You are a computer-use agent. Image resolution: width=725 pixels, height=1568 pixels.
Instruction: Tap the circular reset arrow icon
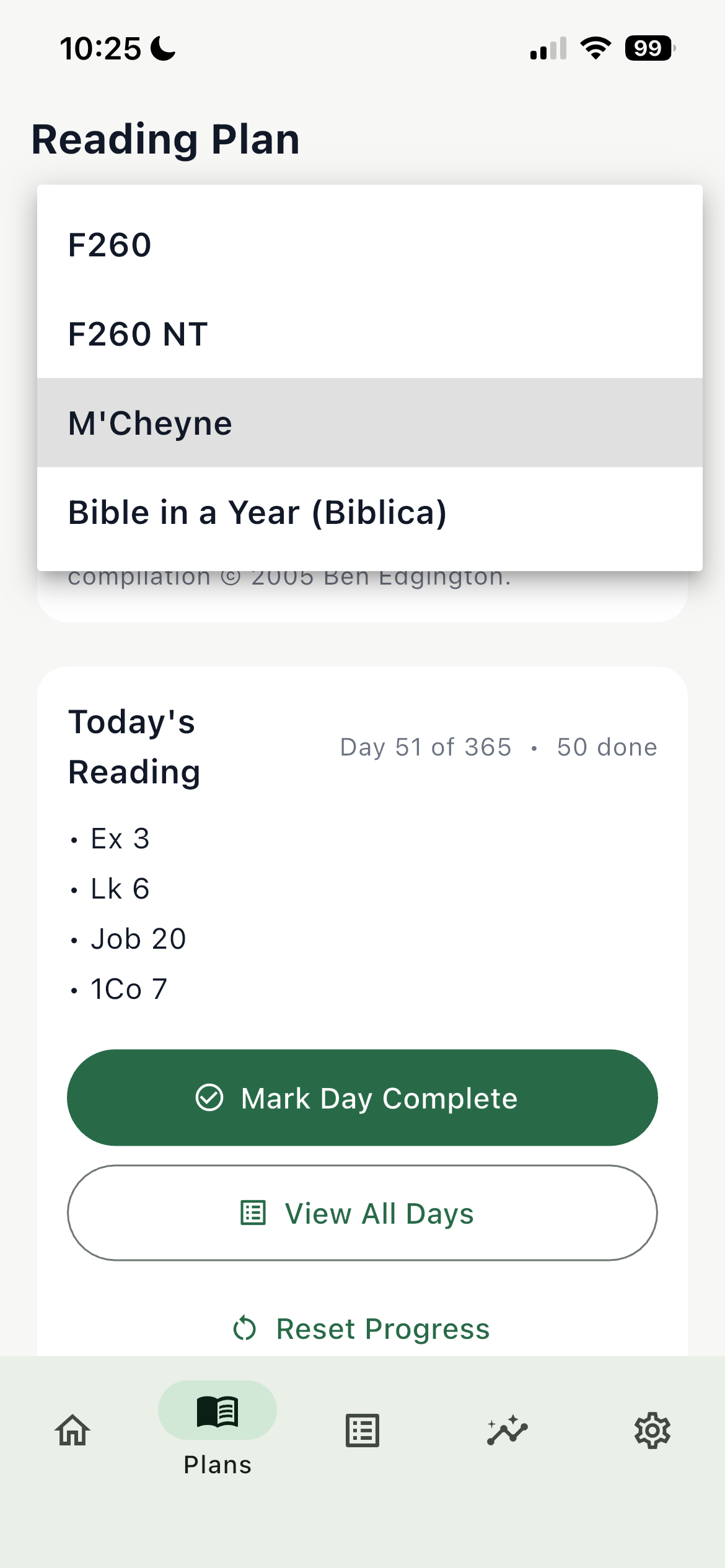tap(244, 1328)
